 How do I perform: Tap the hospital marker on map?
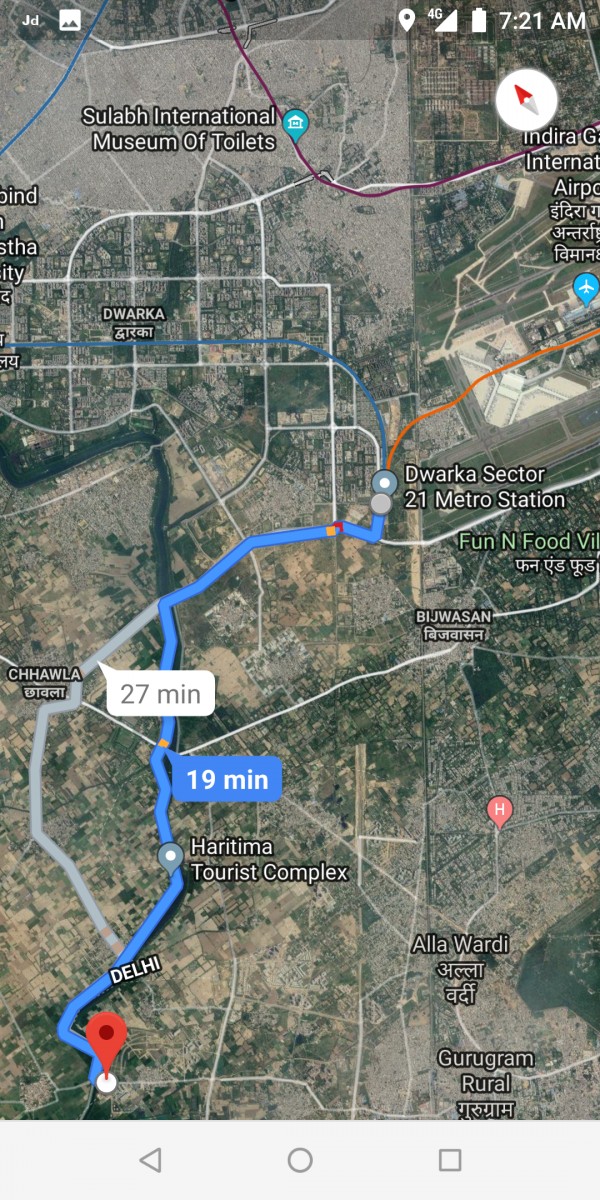pos(498,809)
